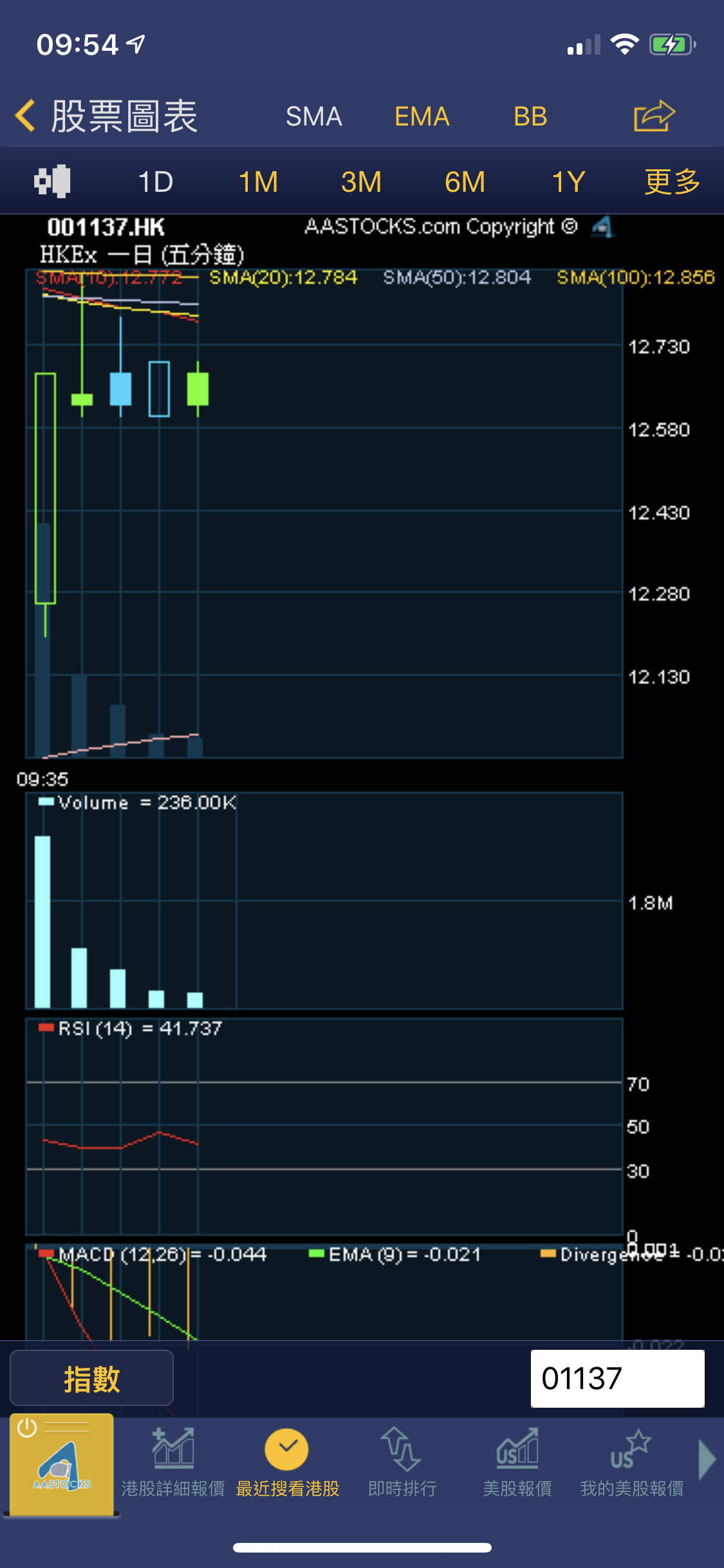Tap the 指數 button
The width and height of the screenshot is (724, 1568).
[91, 1379]
